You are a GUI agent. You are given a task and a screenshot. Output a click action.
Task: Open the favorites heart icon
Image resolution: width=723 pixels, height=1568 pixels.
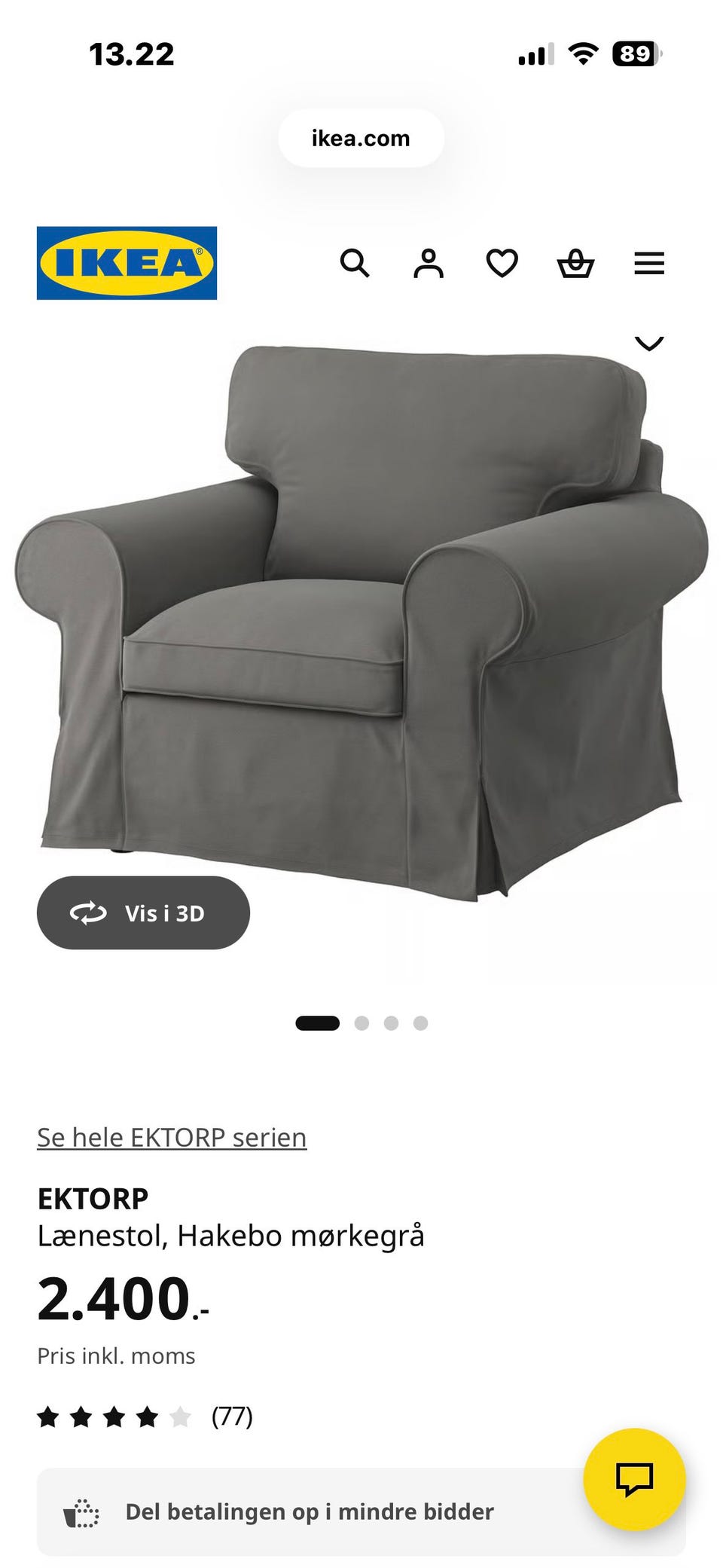click(x=502, y=264)
